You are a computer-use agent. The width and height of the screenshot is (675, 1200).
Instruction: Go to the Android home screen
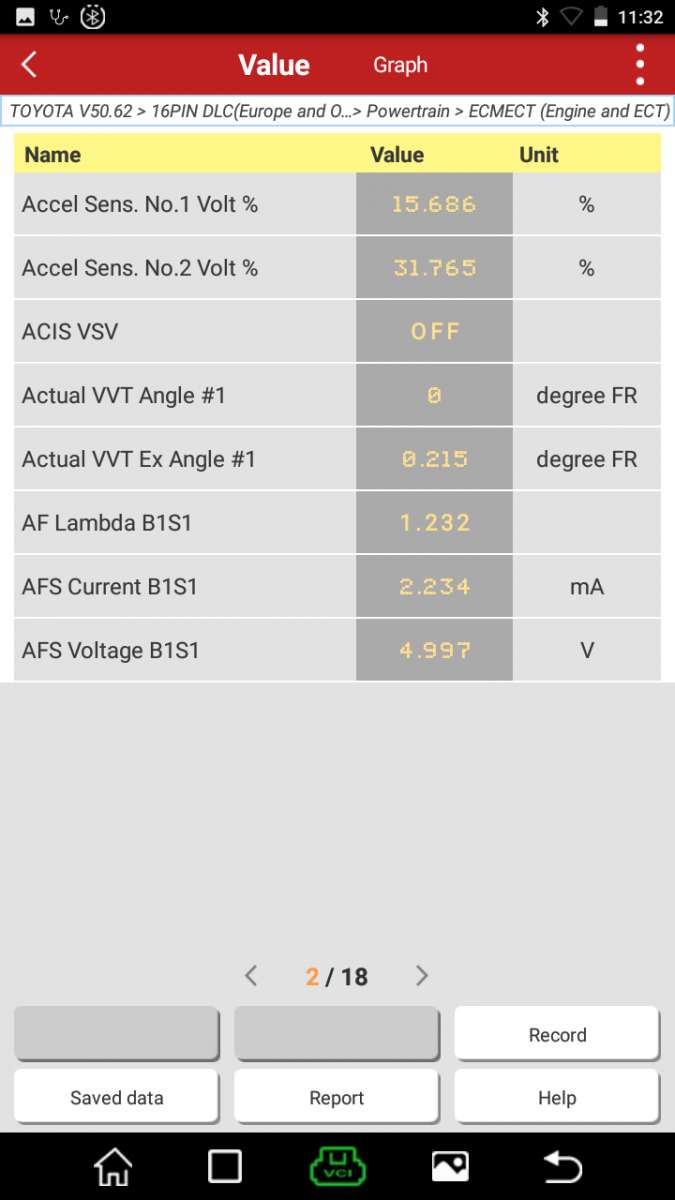point(113,1166)
